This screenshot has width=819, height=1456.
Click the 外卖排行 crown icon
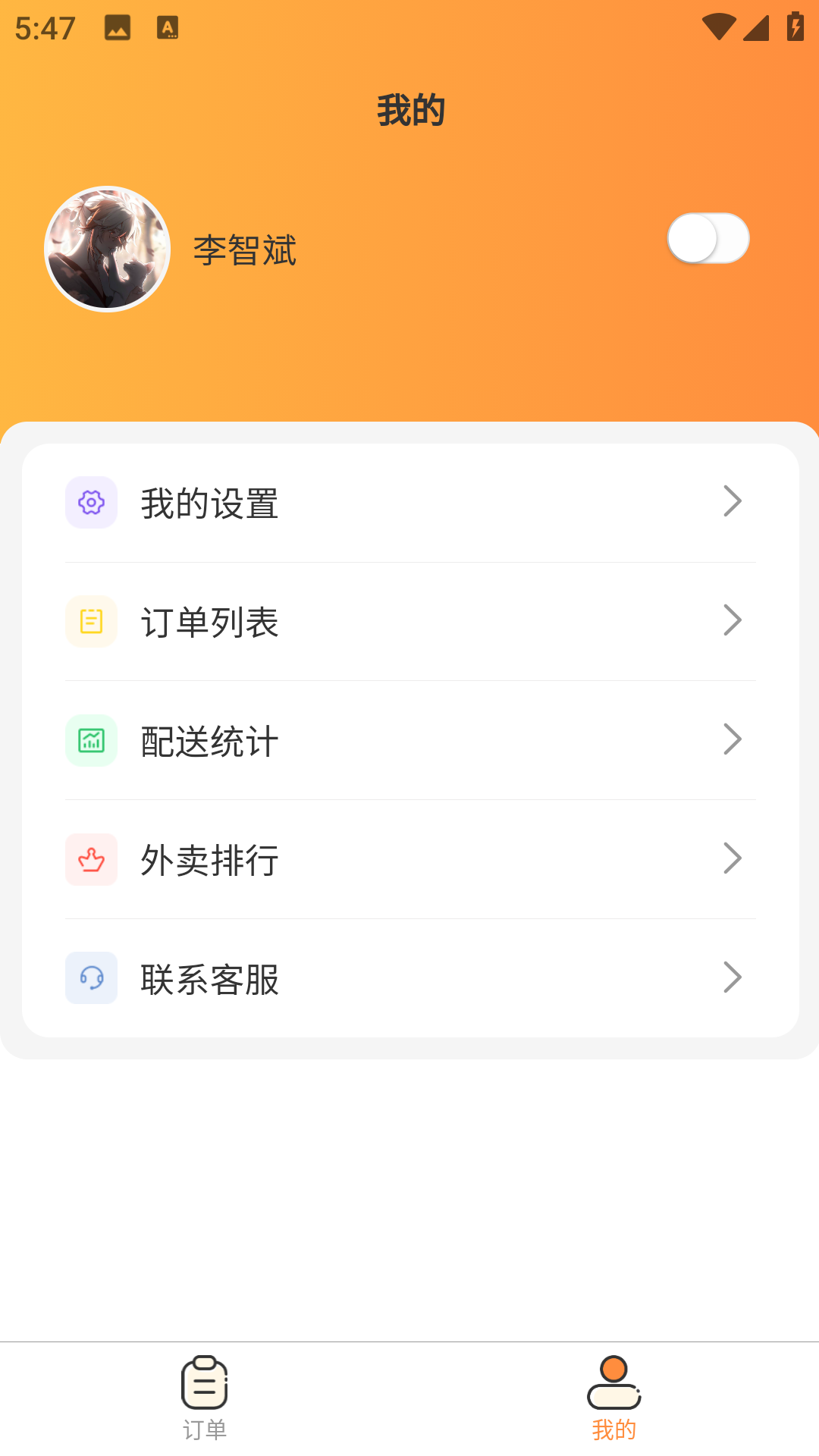point(91,859)
